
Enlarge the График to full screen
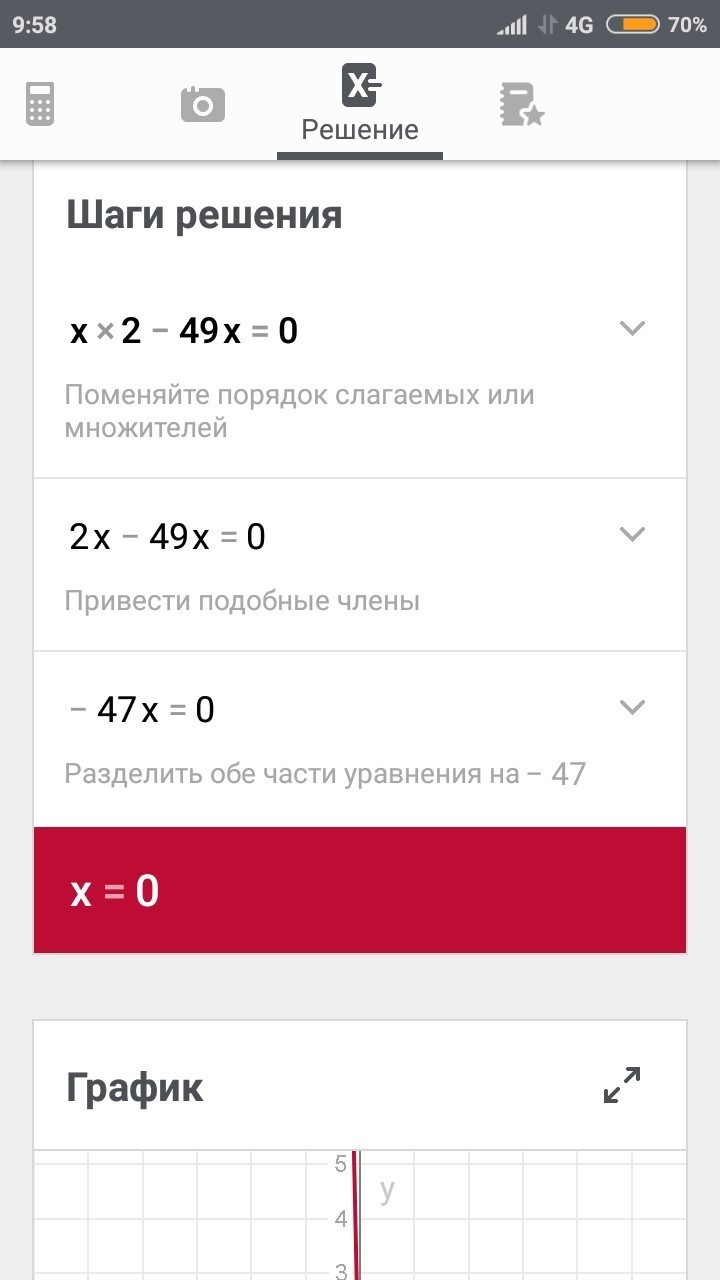click(x=622, y=1085)
